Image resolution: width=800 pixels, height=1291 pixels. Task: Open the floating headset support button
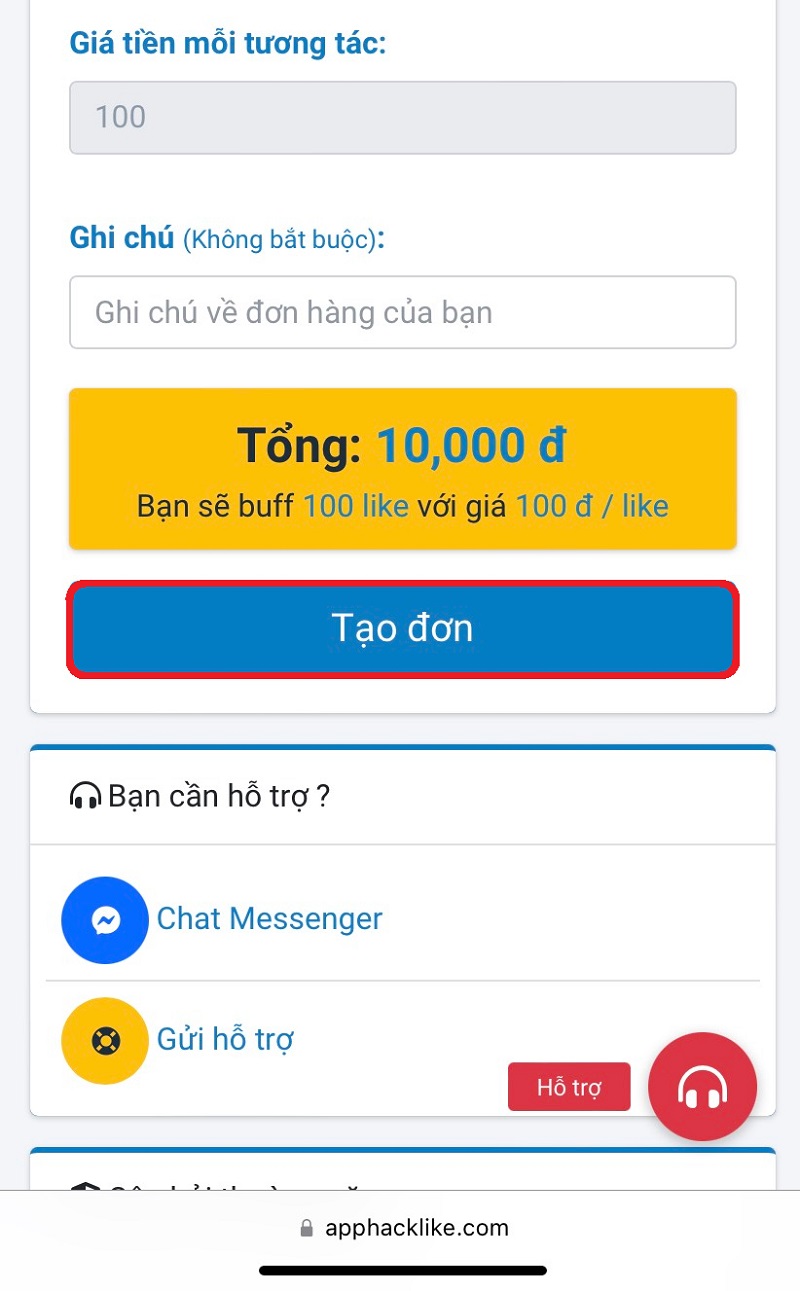[702, 1087]
